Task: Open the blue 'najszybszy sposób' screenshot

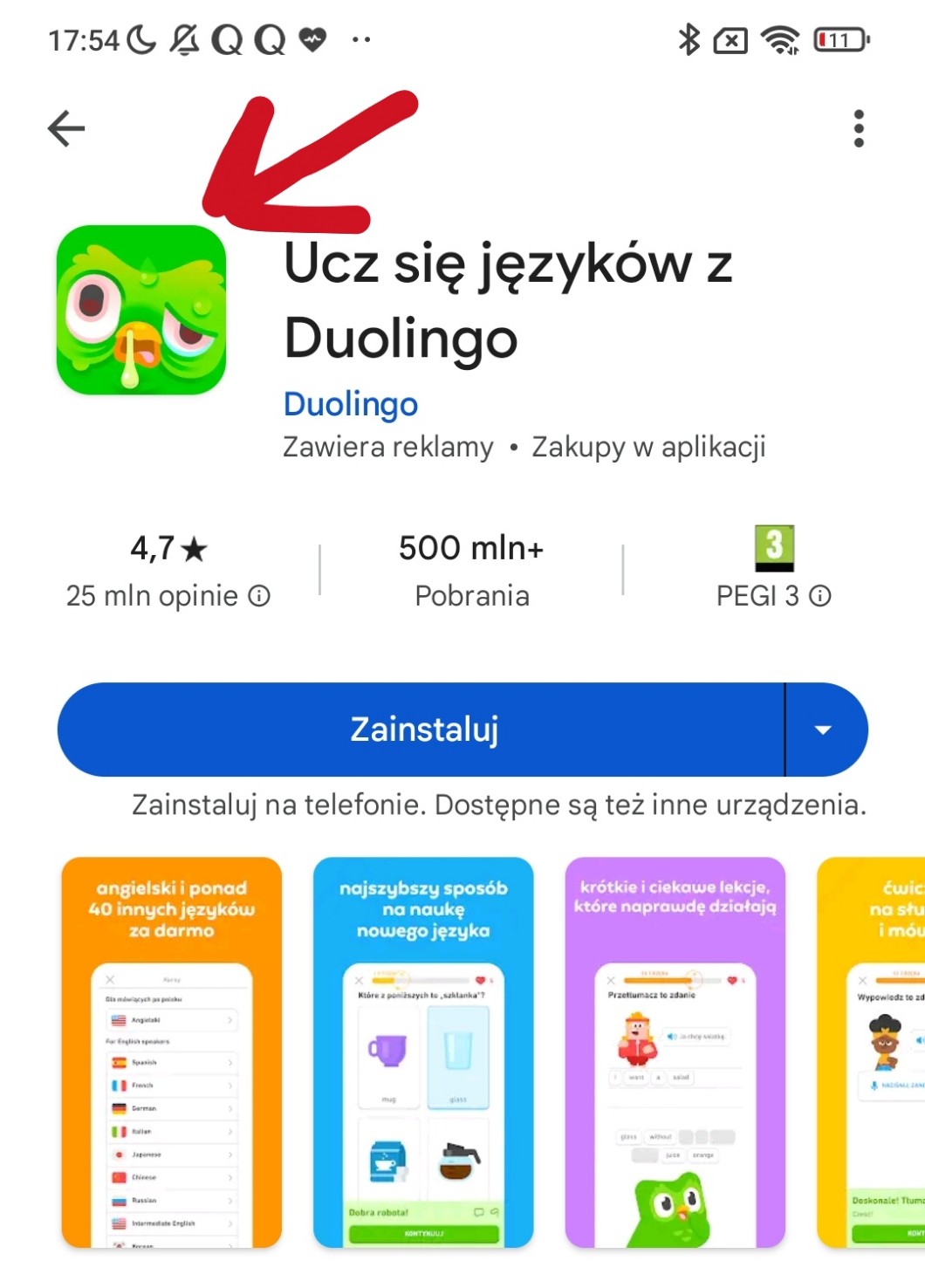Action: pyautogui.click(x=423, y=1052)
